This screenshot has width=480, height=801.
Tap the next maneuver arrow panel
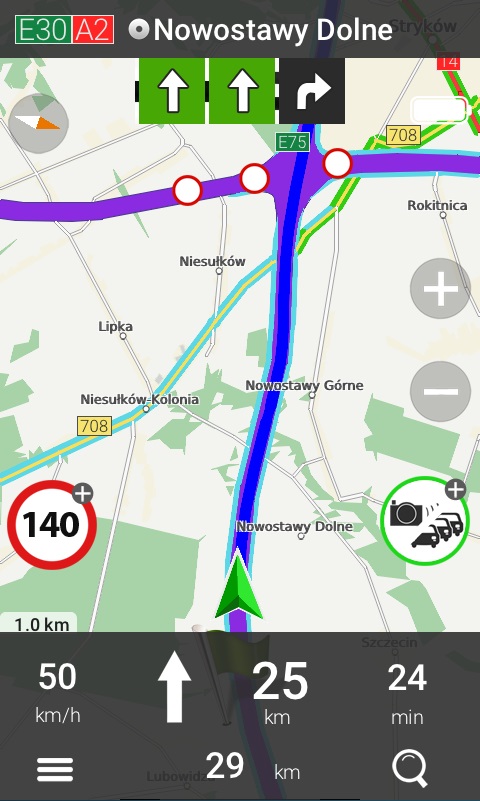[174, 686]
